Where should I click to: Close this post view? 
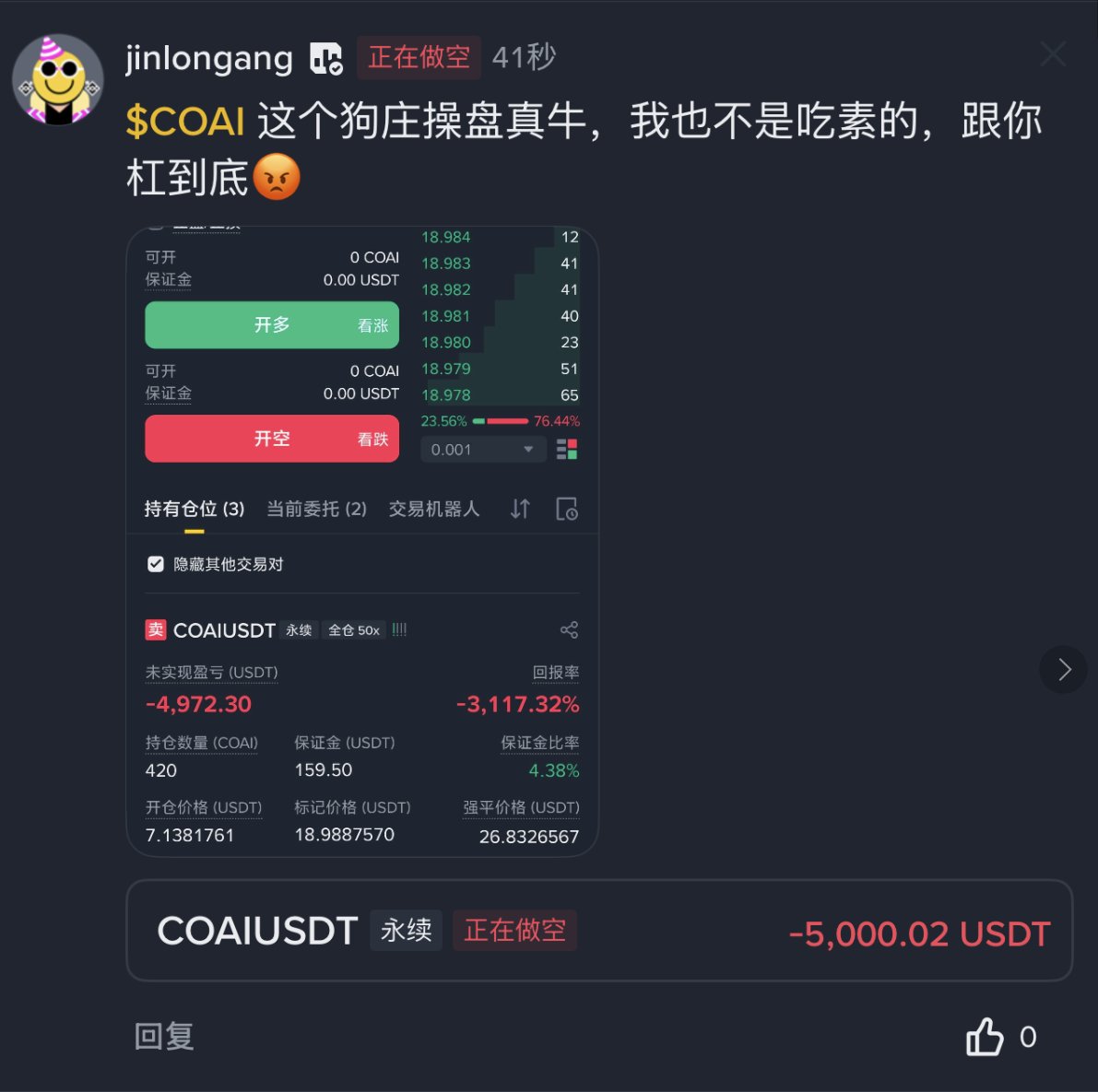coord(1053,54)
